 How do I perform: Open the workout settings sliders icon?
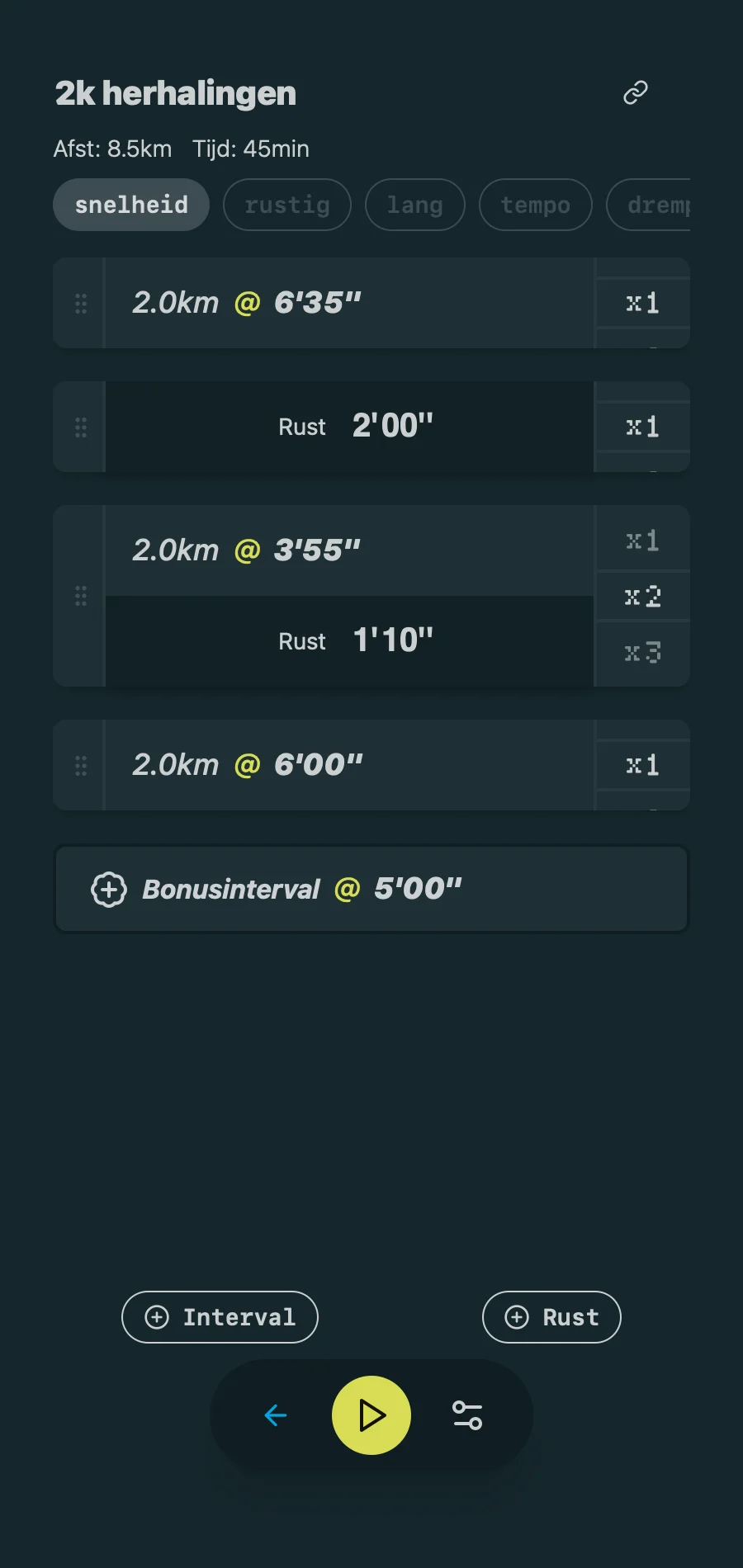click(467, 1415)
